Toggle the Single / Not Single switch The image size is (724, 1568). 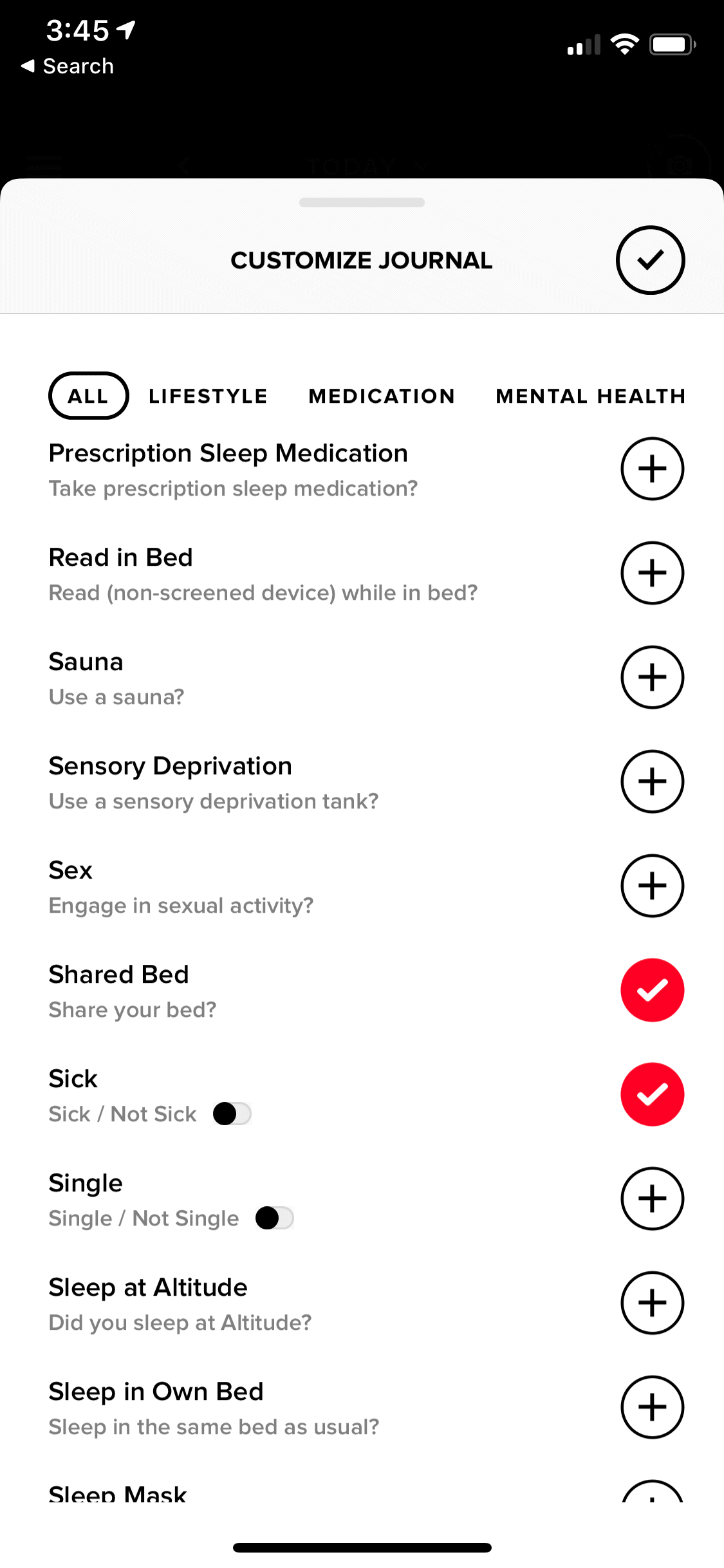point(275,1218)
